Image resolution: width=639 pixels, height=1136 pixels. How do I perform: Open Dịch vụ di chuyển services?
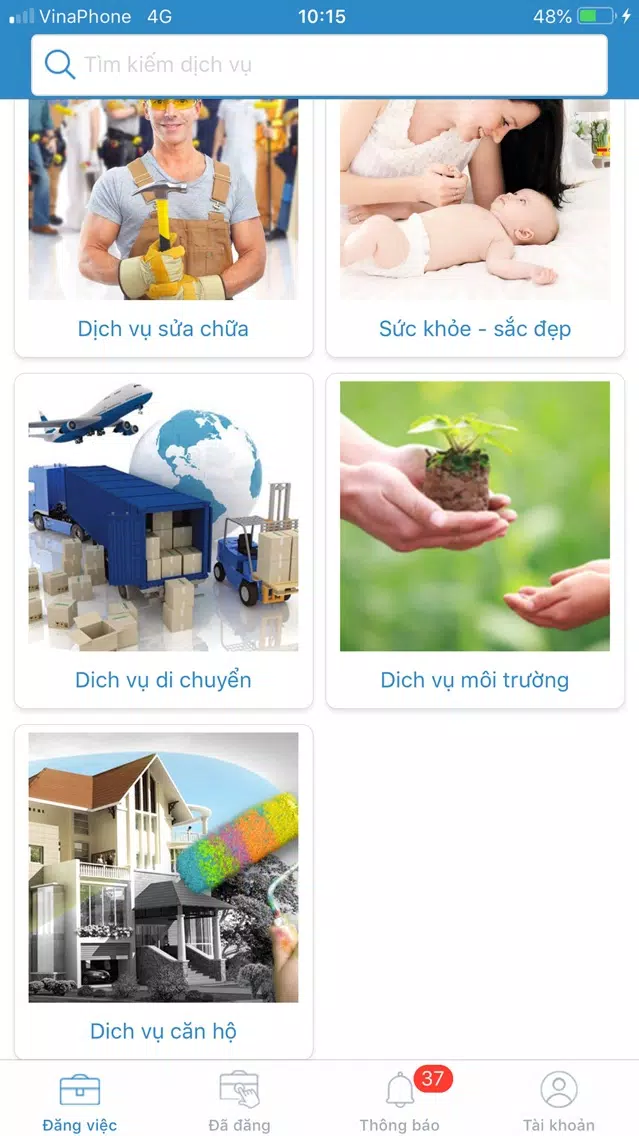[163, 540]
